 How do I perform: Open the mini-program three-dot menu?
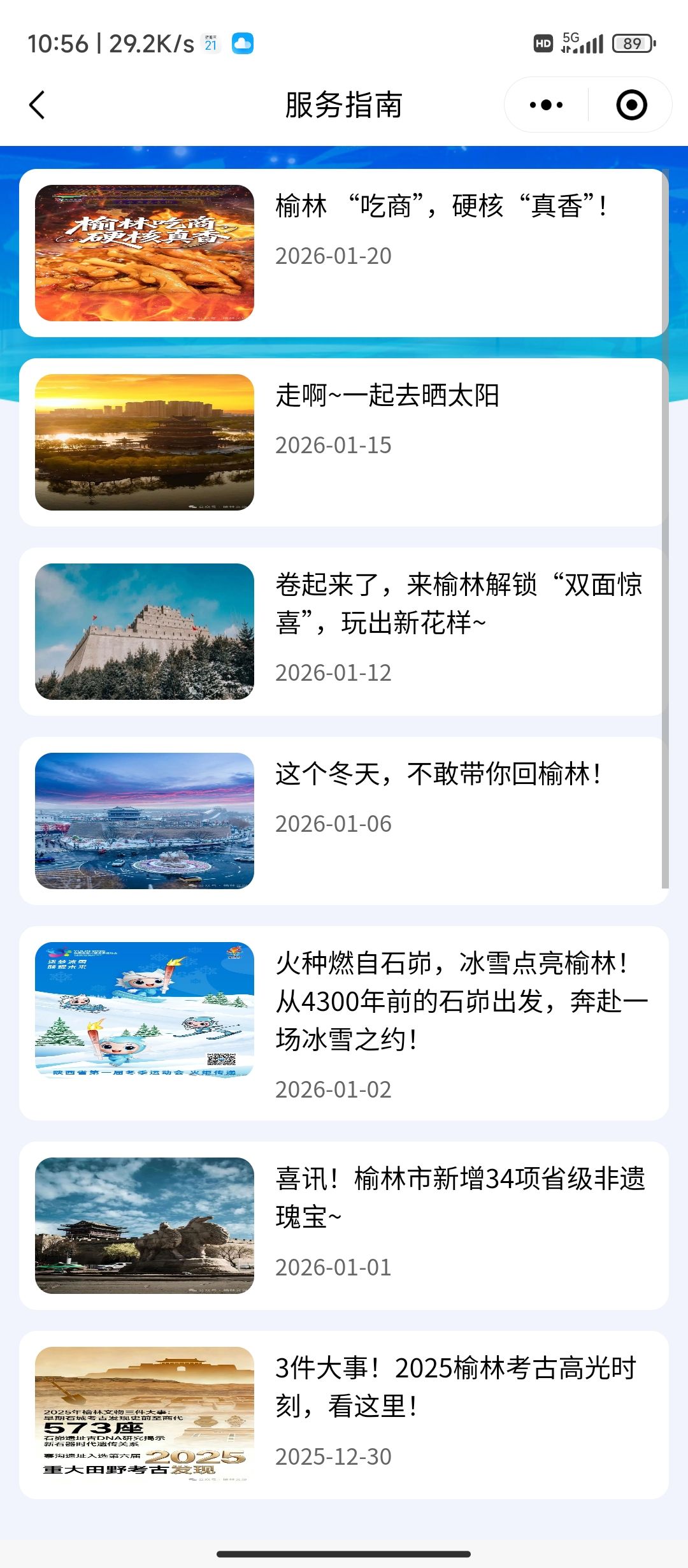pos(547,105)
